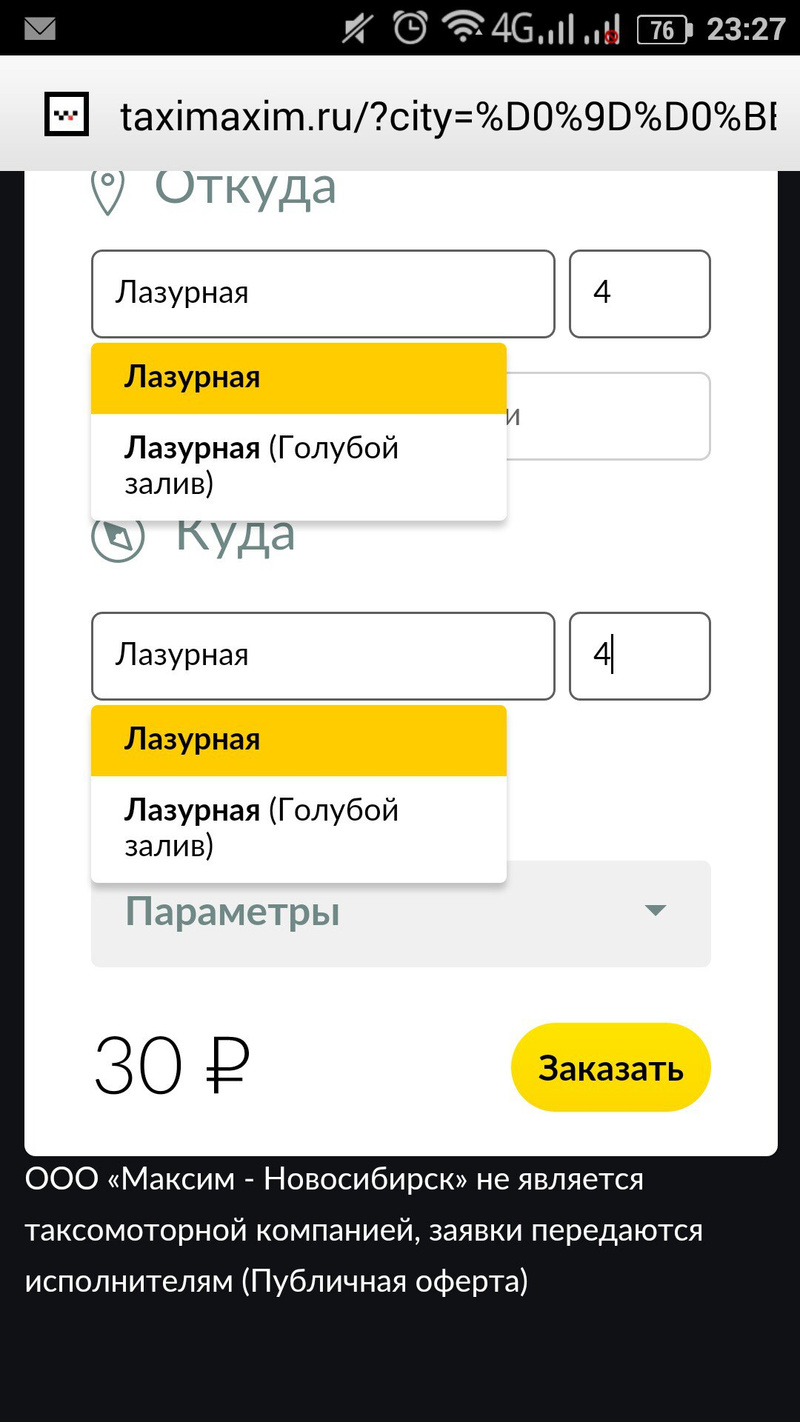Edit the Откуда street field
Image resolution: width=800 pixels, height=1422 pixels.
[322, 293]
